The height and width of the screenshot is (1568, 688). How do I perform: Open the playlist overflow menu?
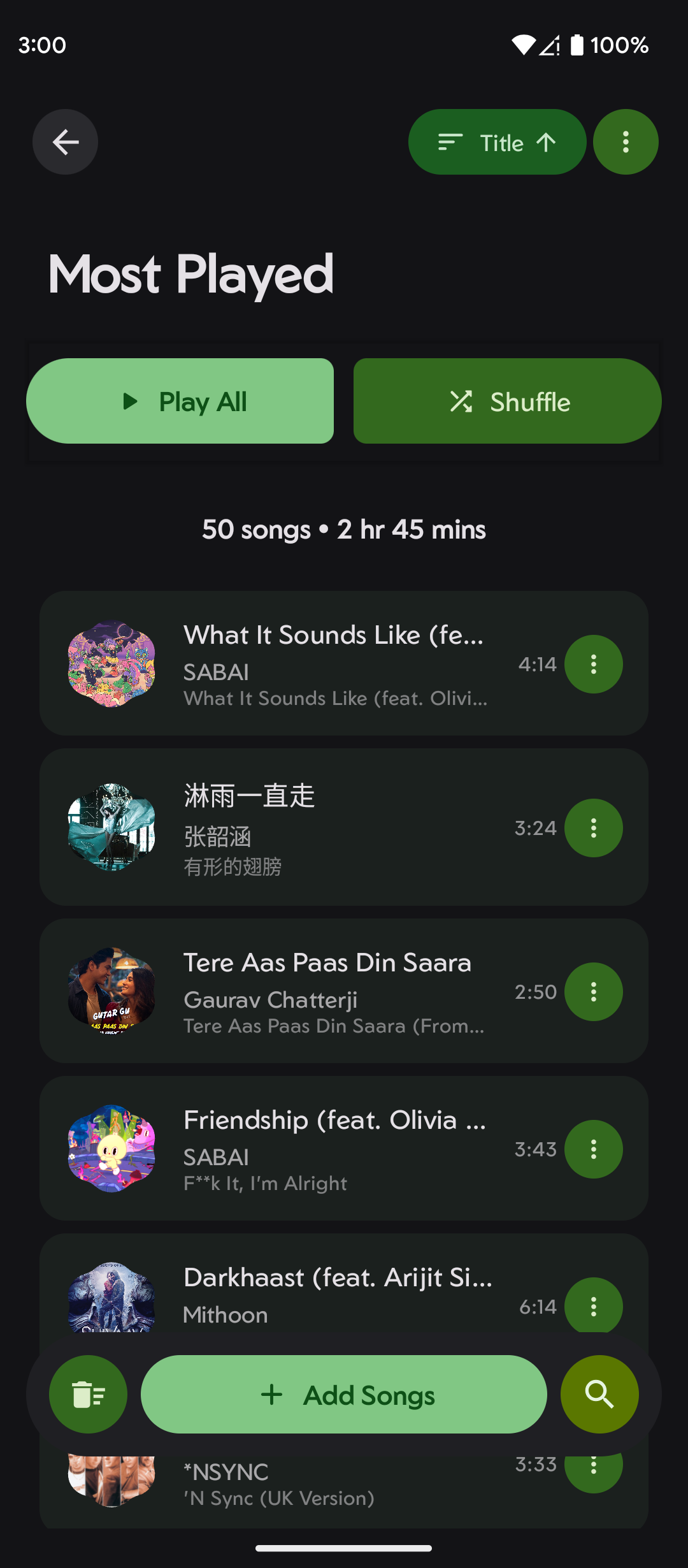(626, 142)
